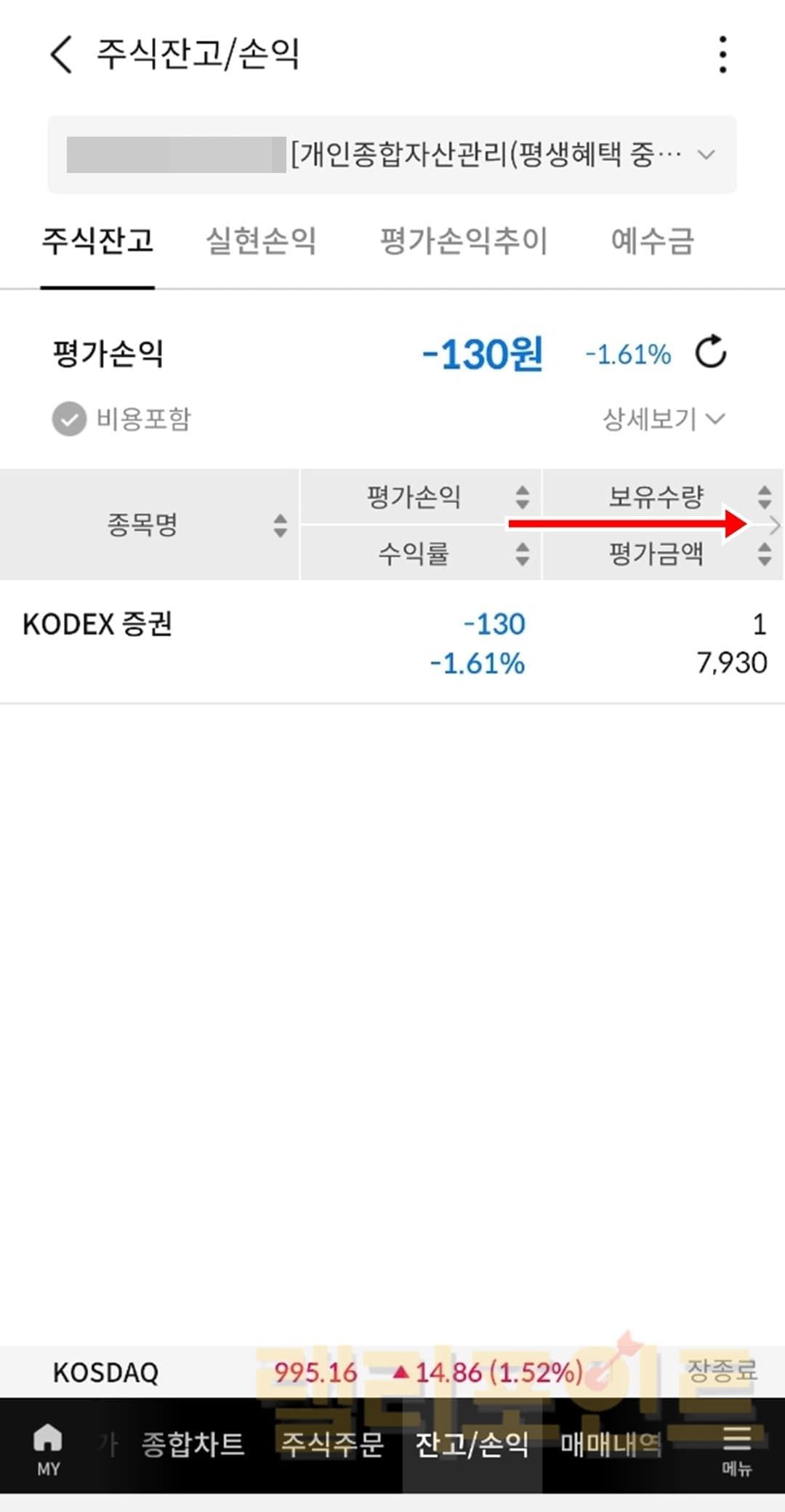Open the KODEX 증권 holding row

[x=392, y=643]
